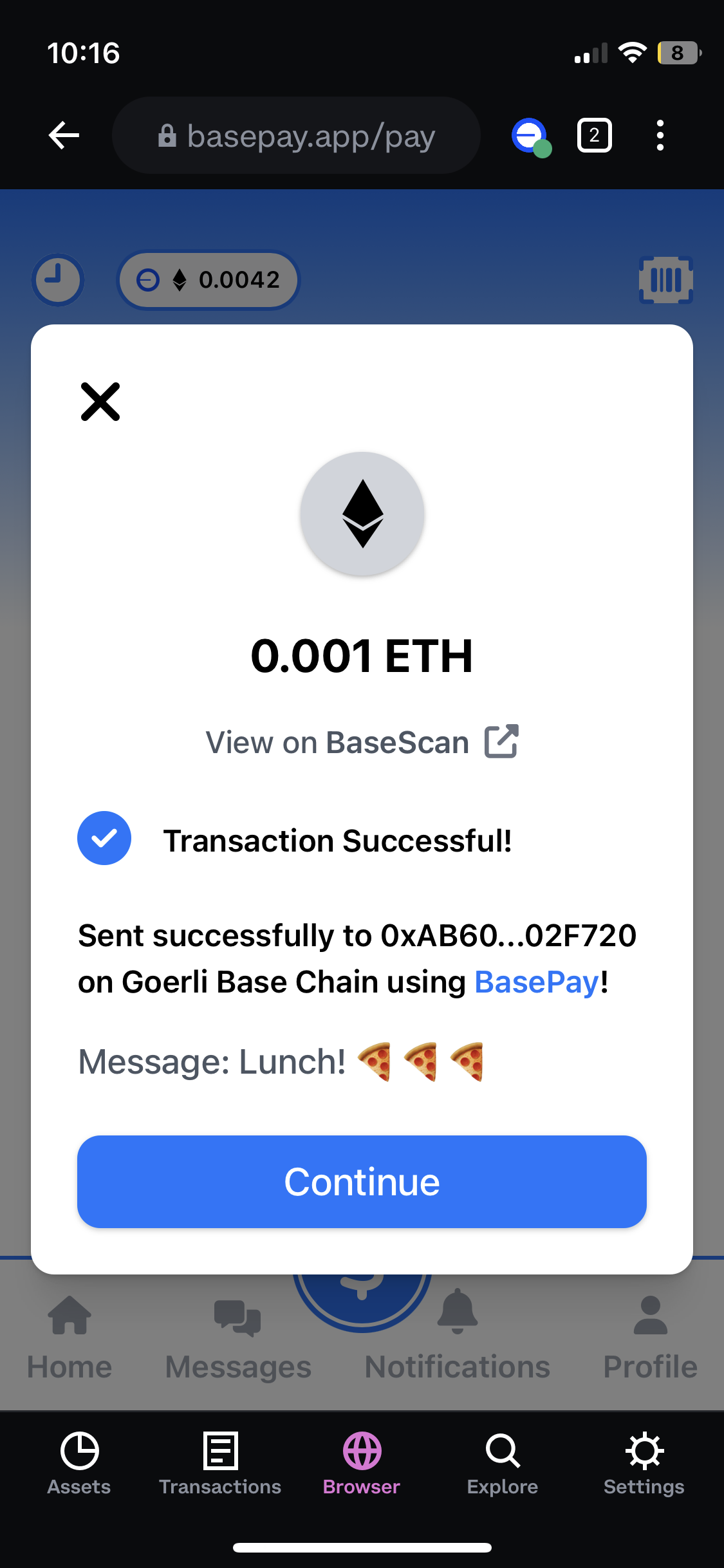Image resolution: width=724 pixels, height=1568 pixels.
Task: Open the browser overflow menu
Action: pyautogui.click(x=660, y=135)
